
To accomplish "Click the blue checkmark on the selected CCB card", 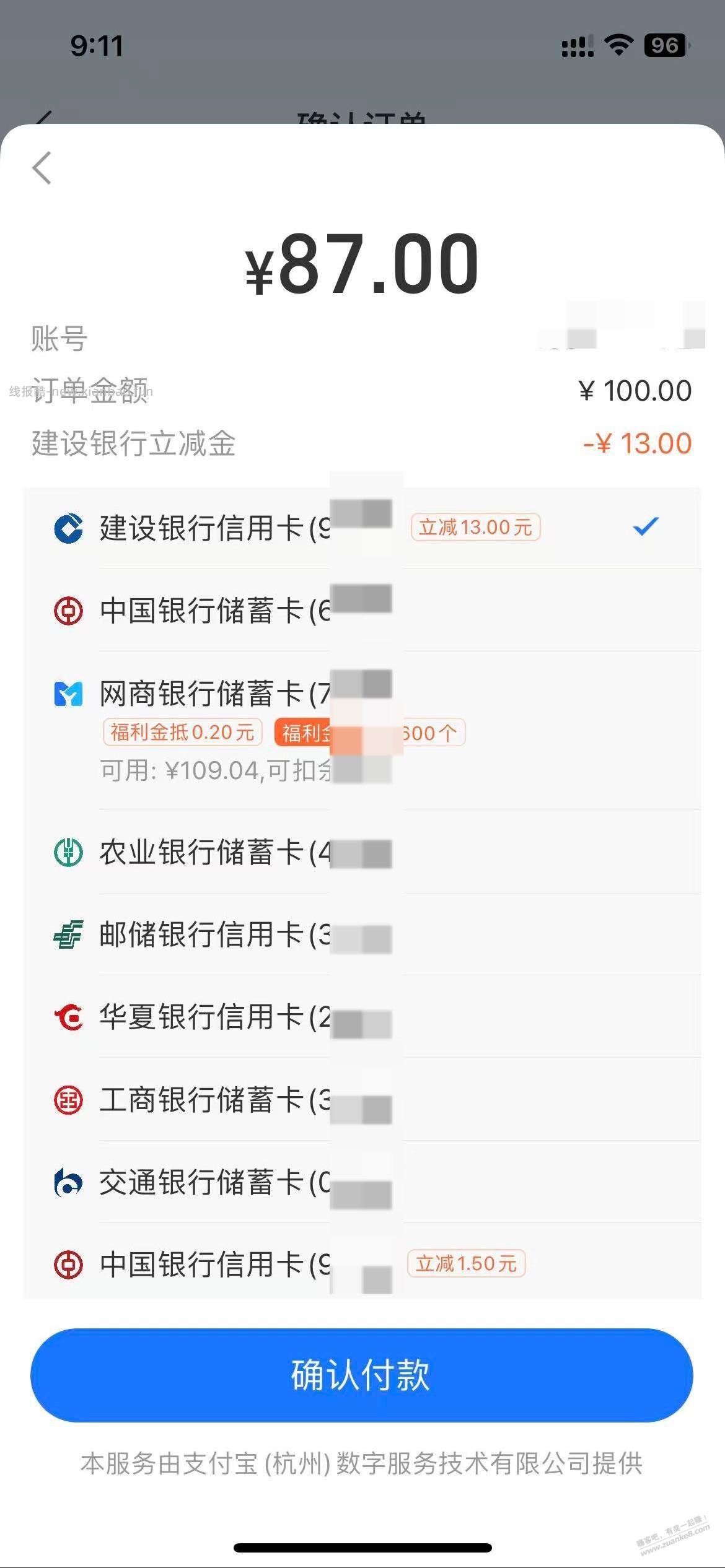I will pos(647,527).
